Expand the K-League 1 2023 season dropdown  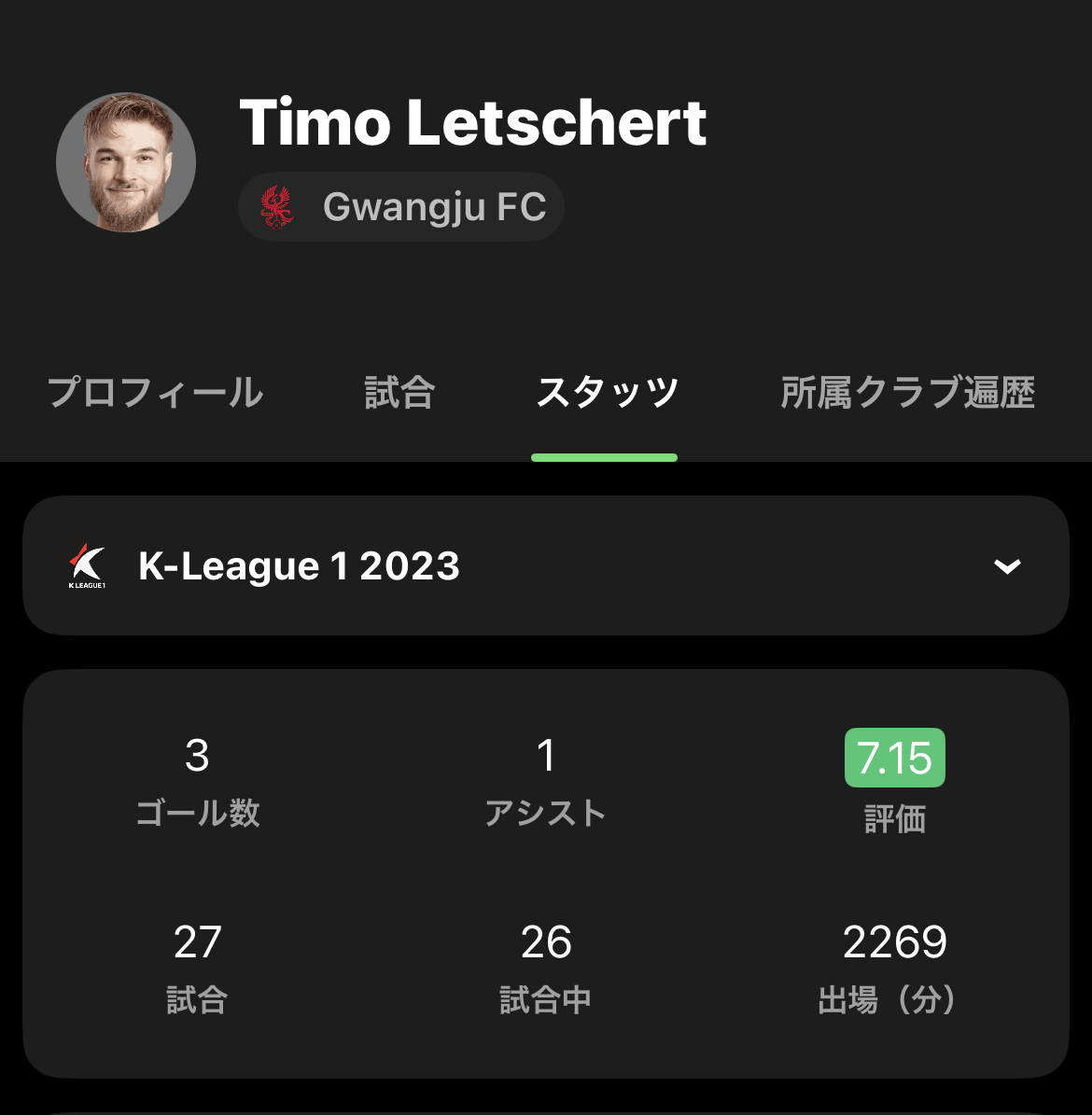(1006, 566)
